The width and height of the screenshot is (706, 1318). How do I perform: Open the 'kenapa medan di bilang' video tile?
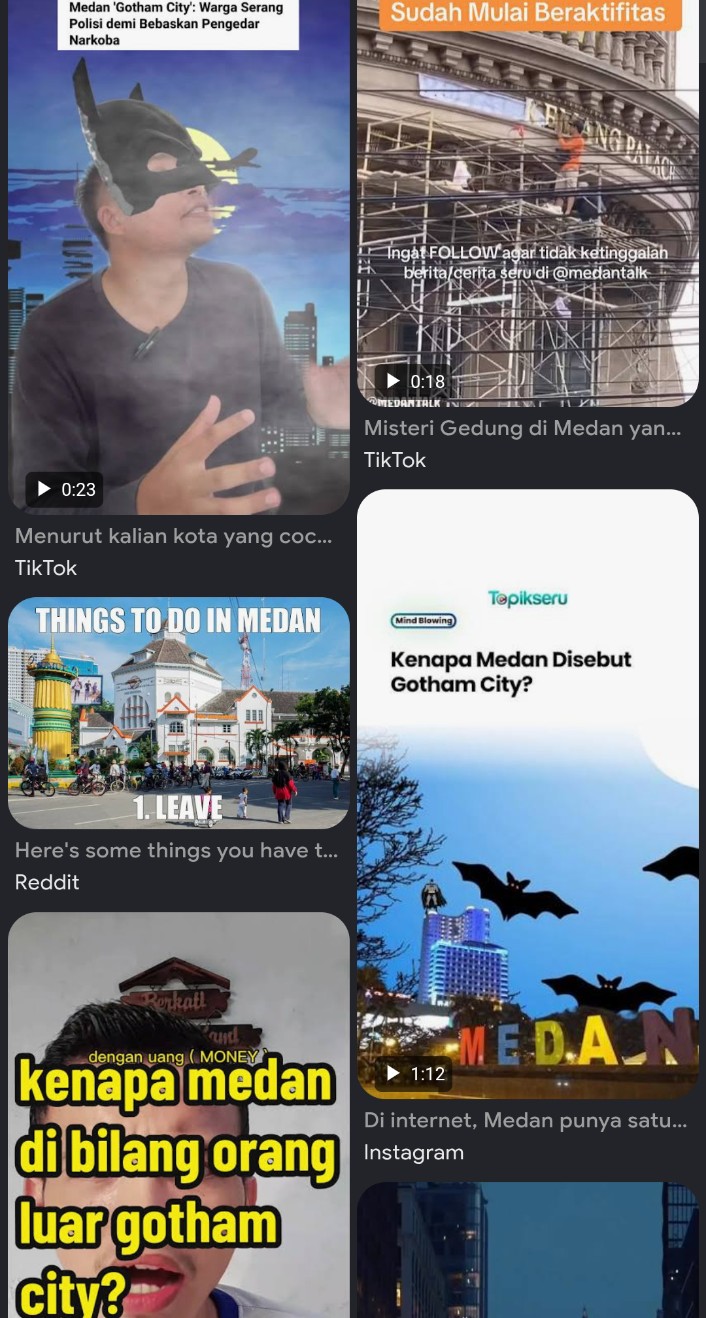tap(179, 1115)
